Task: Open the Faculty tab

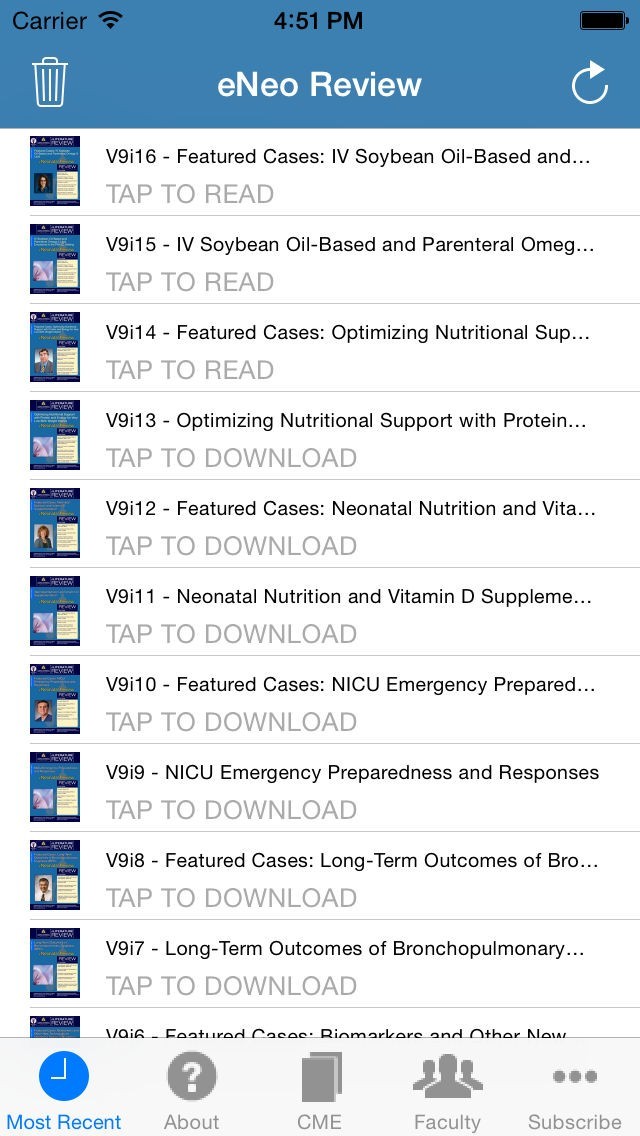Action: [x=447, y=1090]
